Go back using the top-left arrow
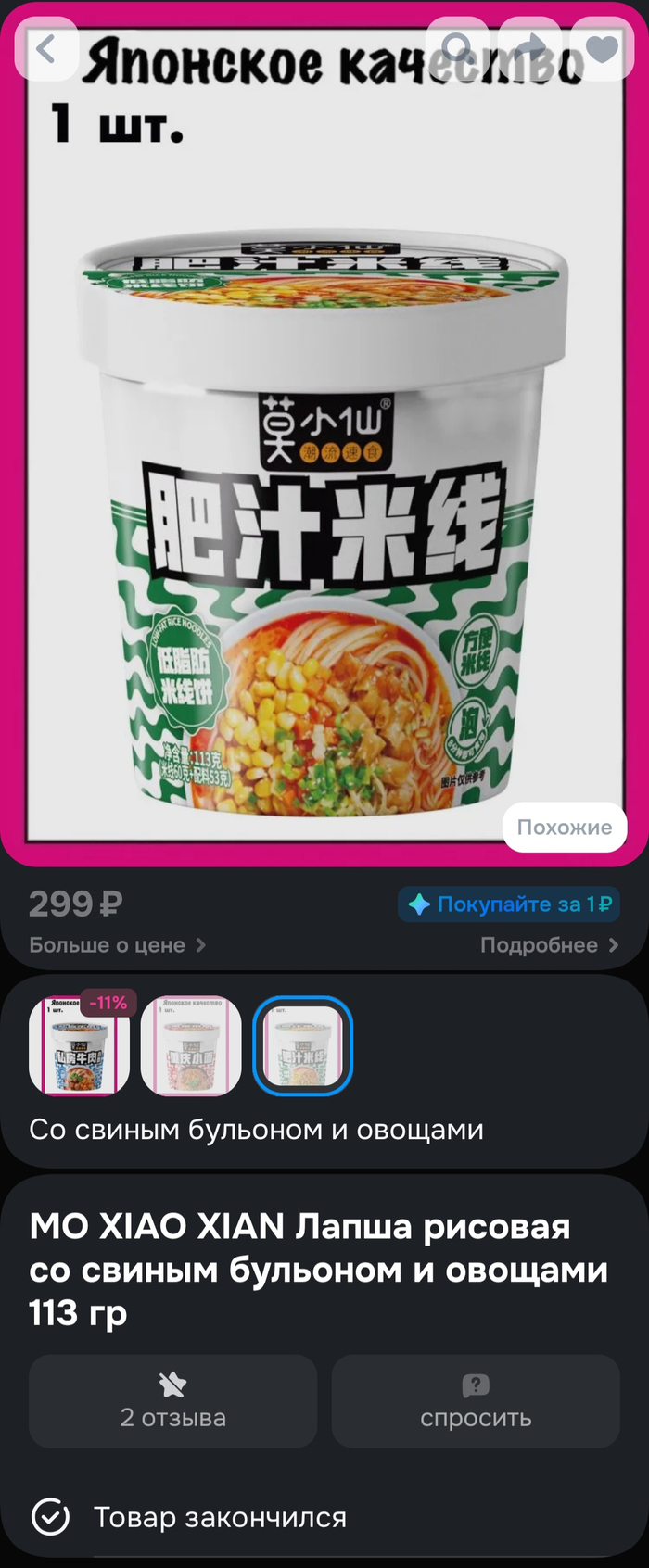The width and height of the screenshot is (649, 1568). [45, 48]
